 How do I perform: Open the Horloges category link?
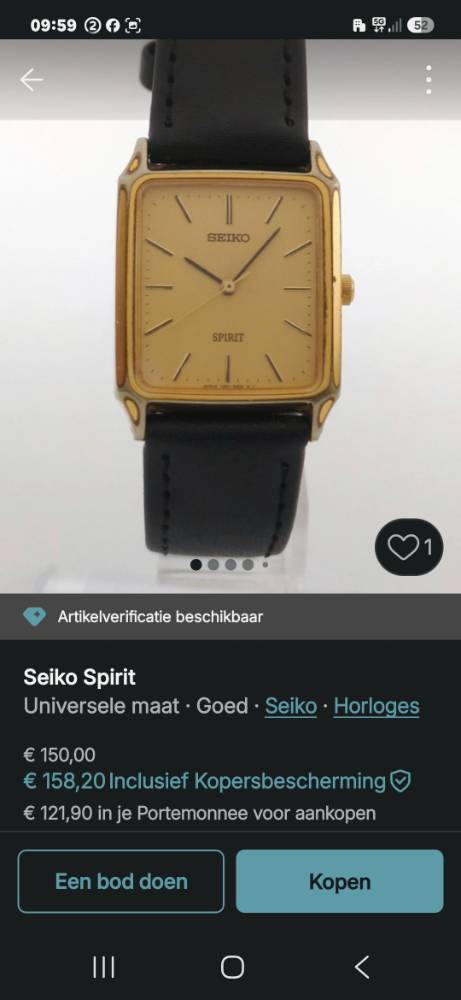(x=376, y=706)
